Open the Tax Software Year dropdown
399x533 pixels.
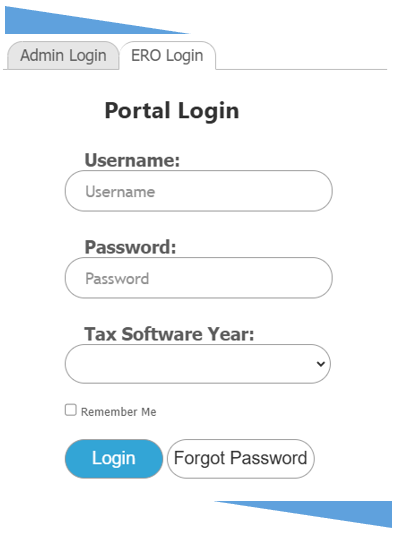[x=197, y=364]
